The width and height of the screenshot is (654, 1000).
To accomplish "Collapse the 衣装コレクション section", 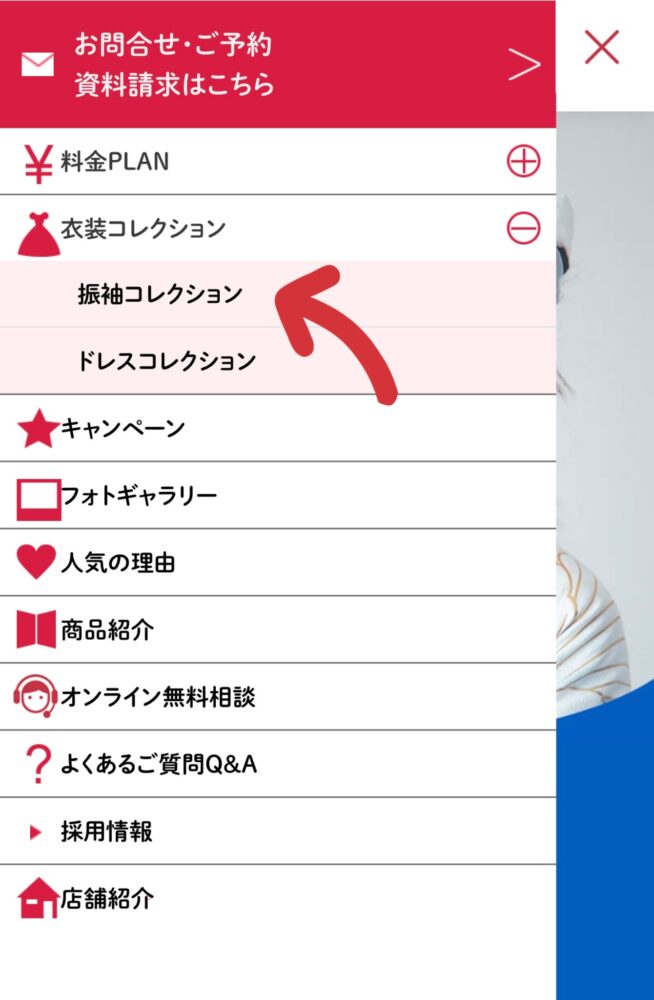I will click(x=523, y=229).
